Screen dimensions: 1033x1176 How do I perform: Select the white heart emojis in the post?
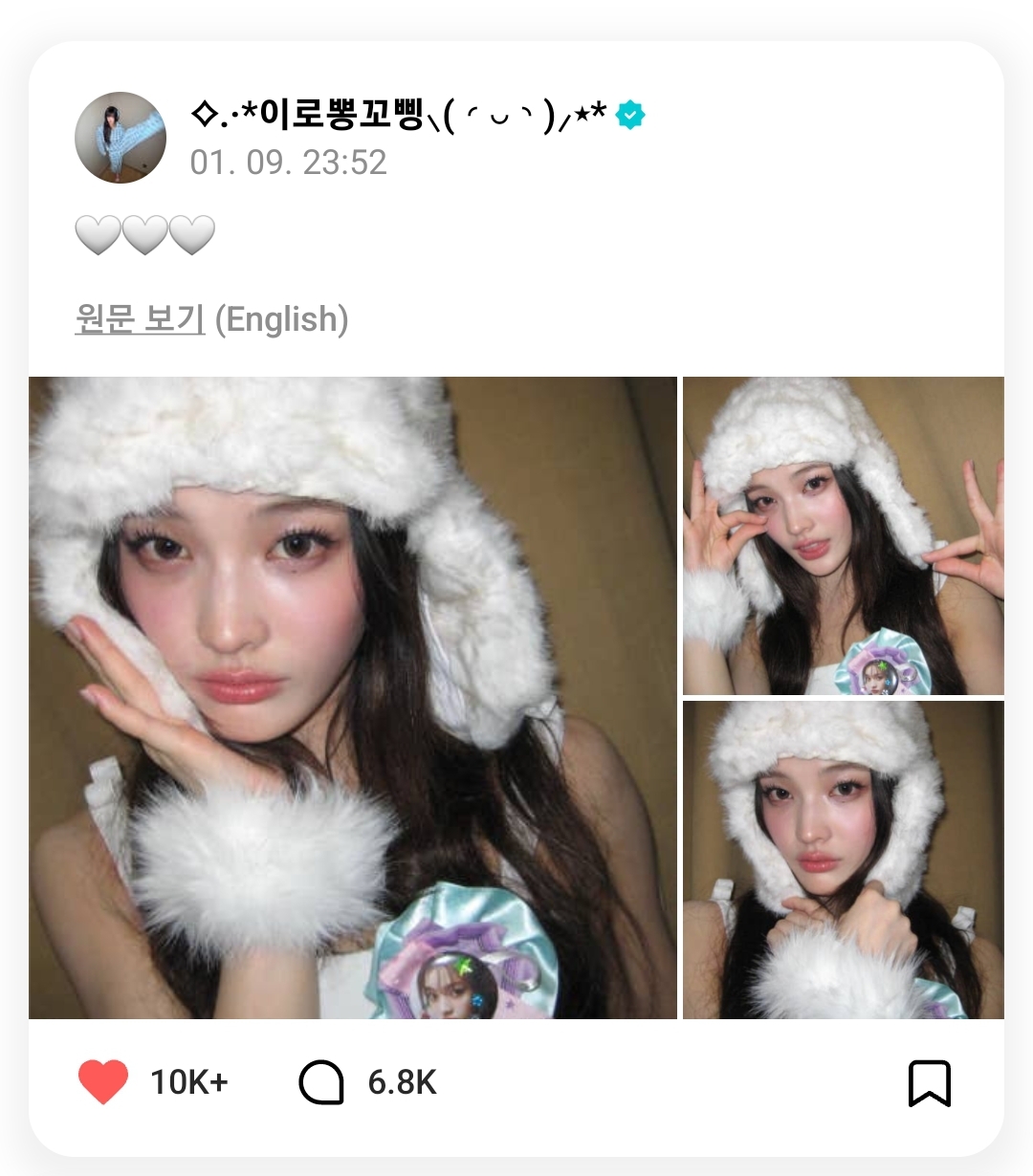click(x=145, y=232)
